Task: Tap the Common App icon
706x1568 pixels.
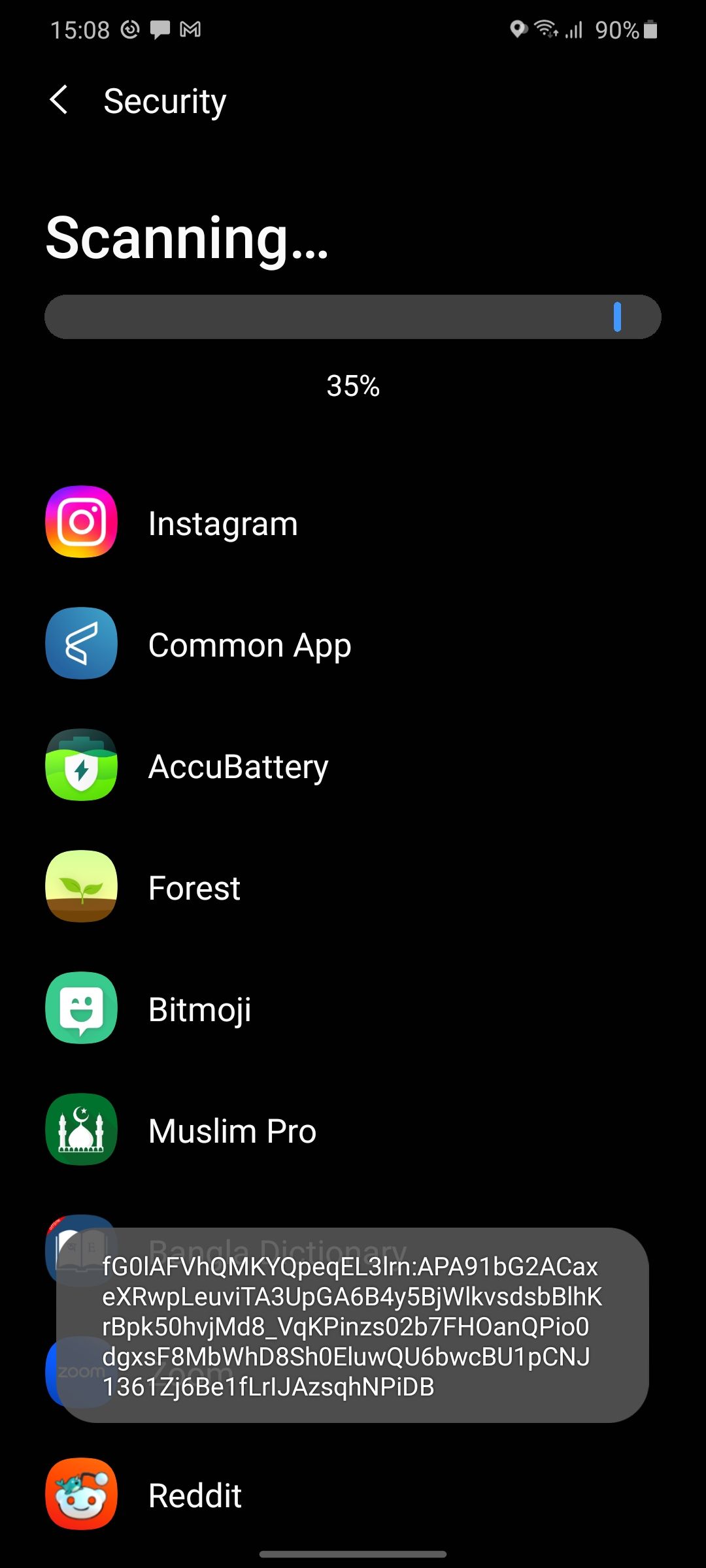Action: pos(80,644)
